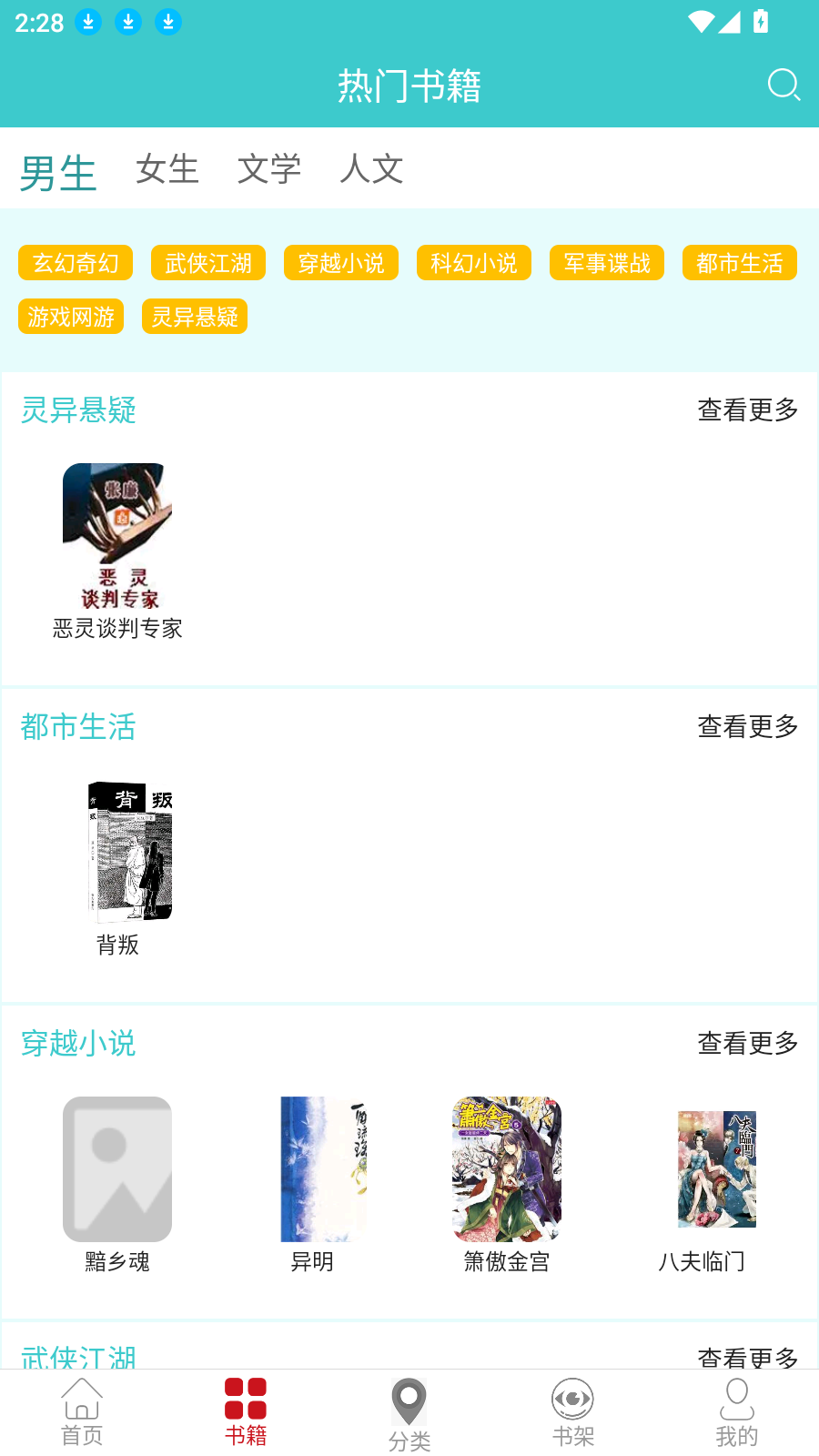Screen dimensions: 819x1456
Task: Go to the 首页 home tab
Action: (x=82, y=1412)
